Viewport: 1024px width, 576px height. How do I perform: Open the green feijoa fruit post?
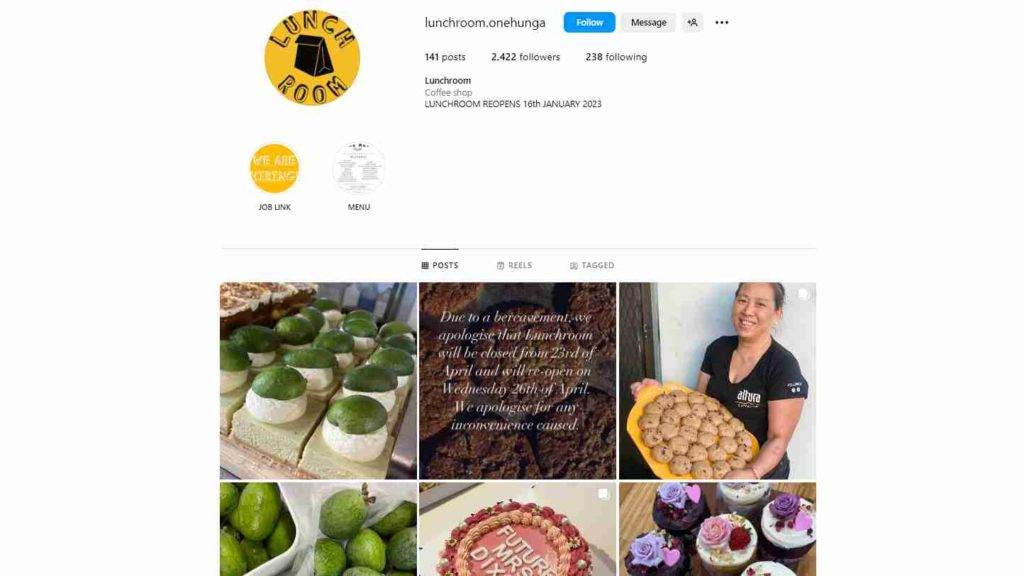click(318, 529)
